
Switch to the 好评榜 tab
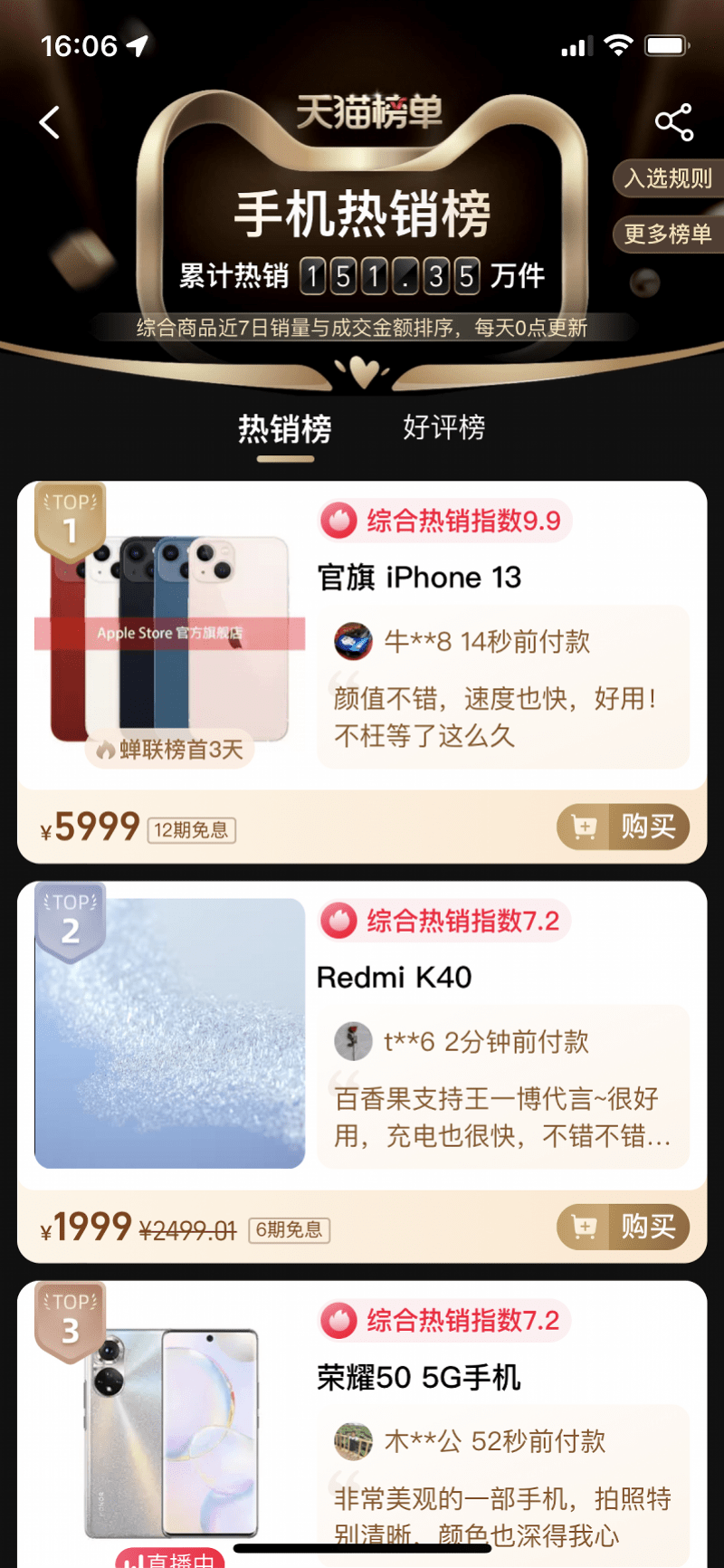[x=443, y=427]
